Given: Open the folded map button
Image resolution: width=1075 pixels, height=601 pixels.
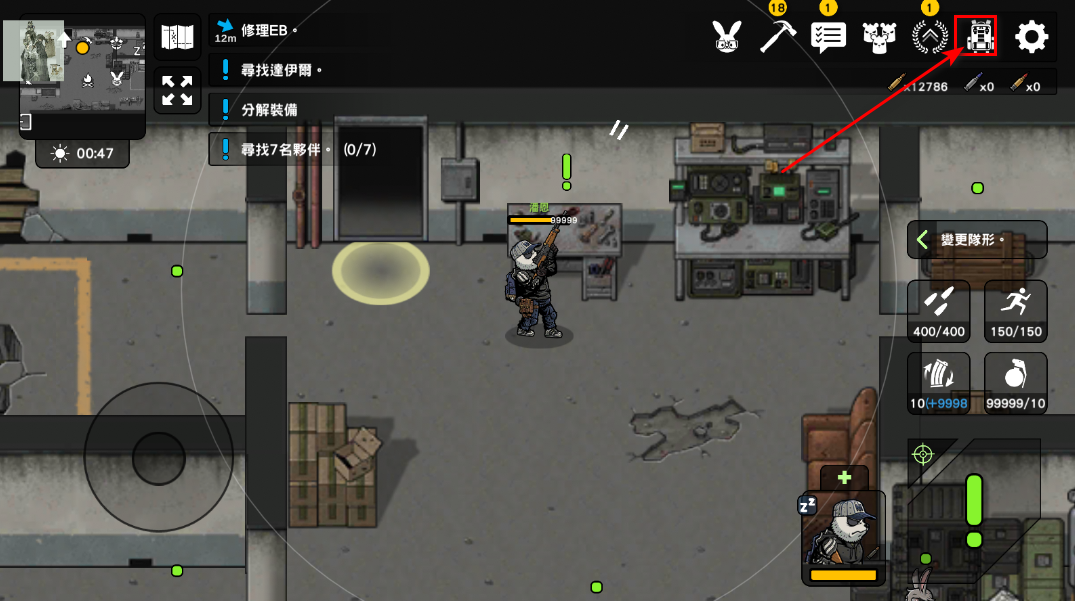Looking at the screenshot, I should click(x=177, y=37).
